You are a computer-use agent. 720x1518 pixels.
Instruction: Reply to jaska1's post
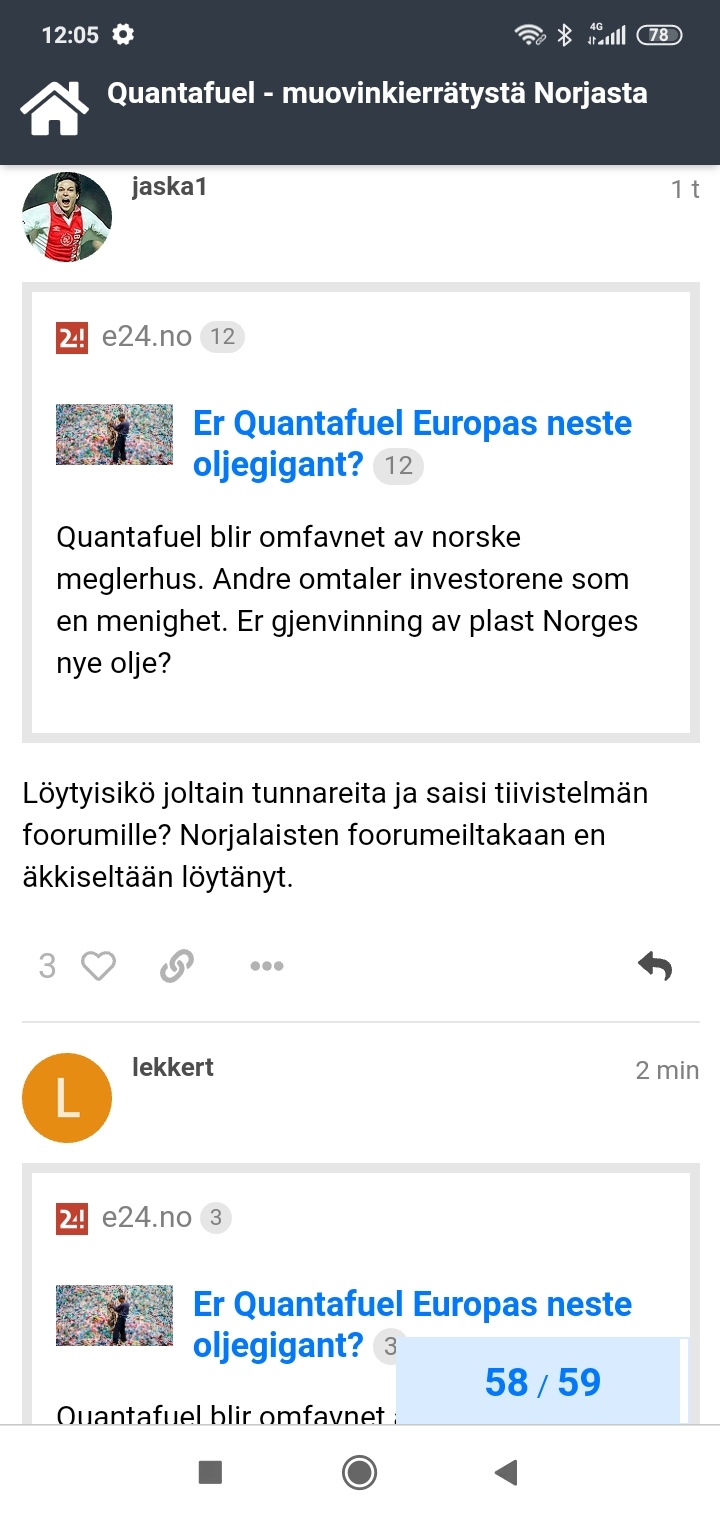tap(655, 966)
